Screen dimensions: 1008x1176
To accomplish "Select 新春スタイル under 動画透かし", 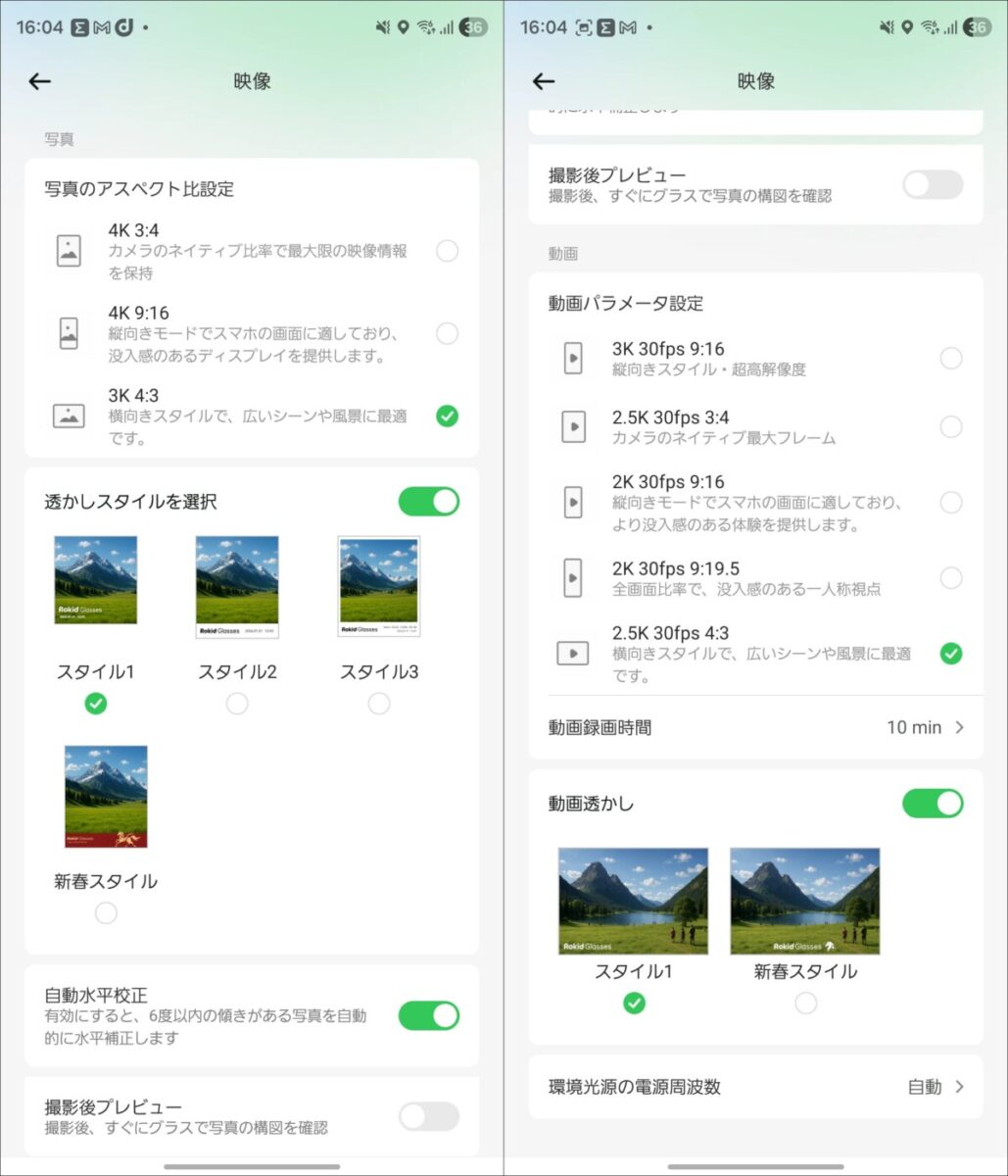I will (x=805, y=1003).
